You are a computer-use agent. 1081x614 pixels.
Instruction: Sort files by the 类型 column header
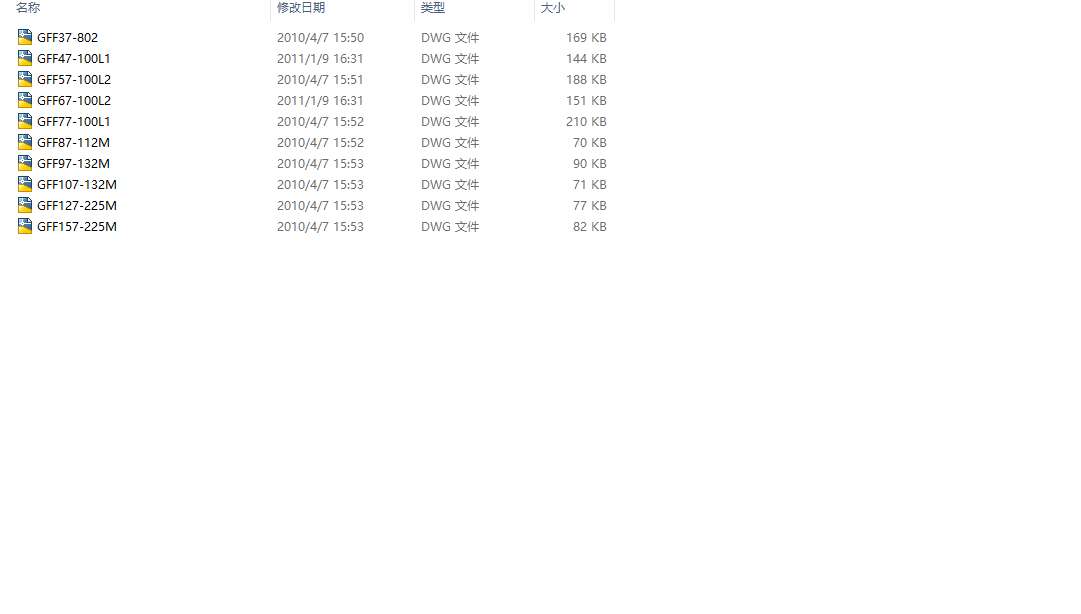point(433,8)
